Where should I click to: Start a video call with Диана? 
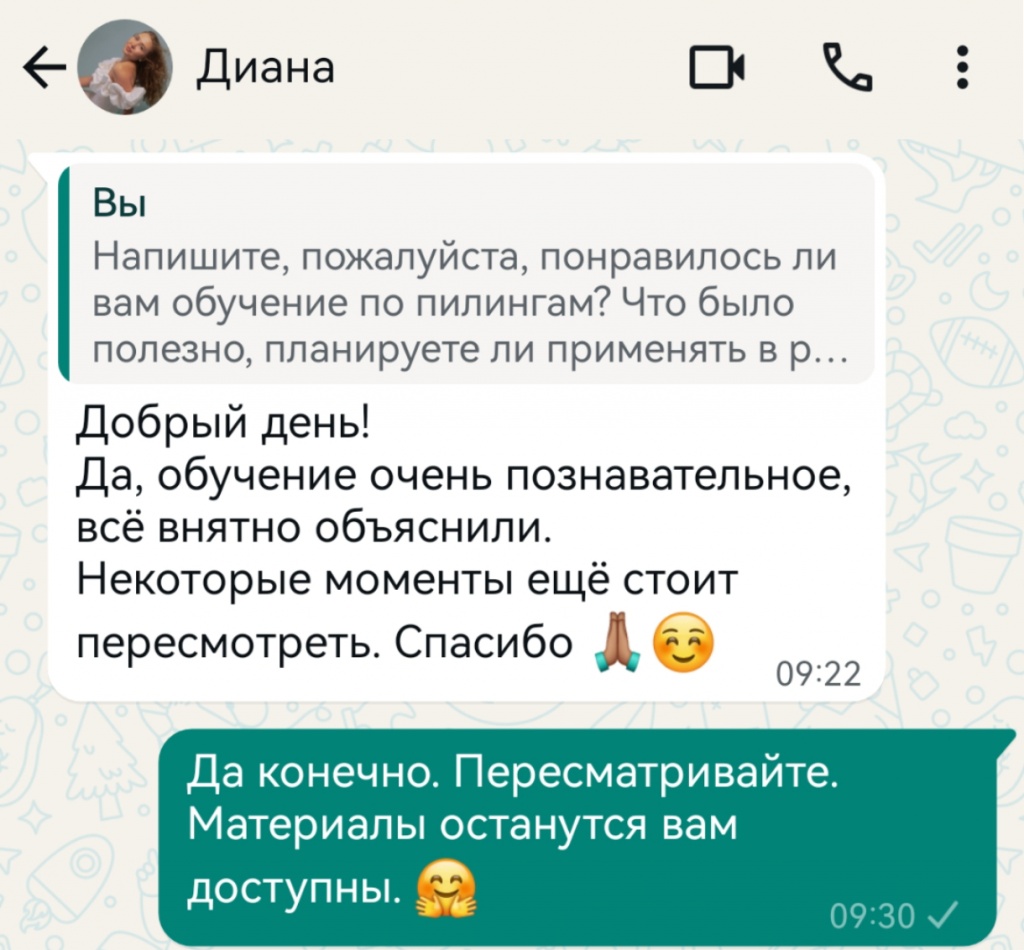point(717,69)
